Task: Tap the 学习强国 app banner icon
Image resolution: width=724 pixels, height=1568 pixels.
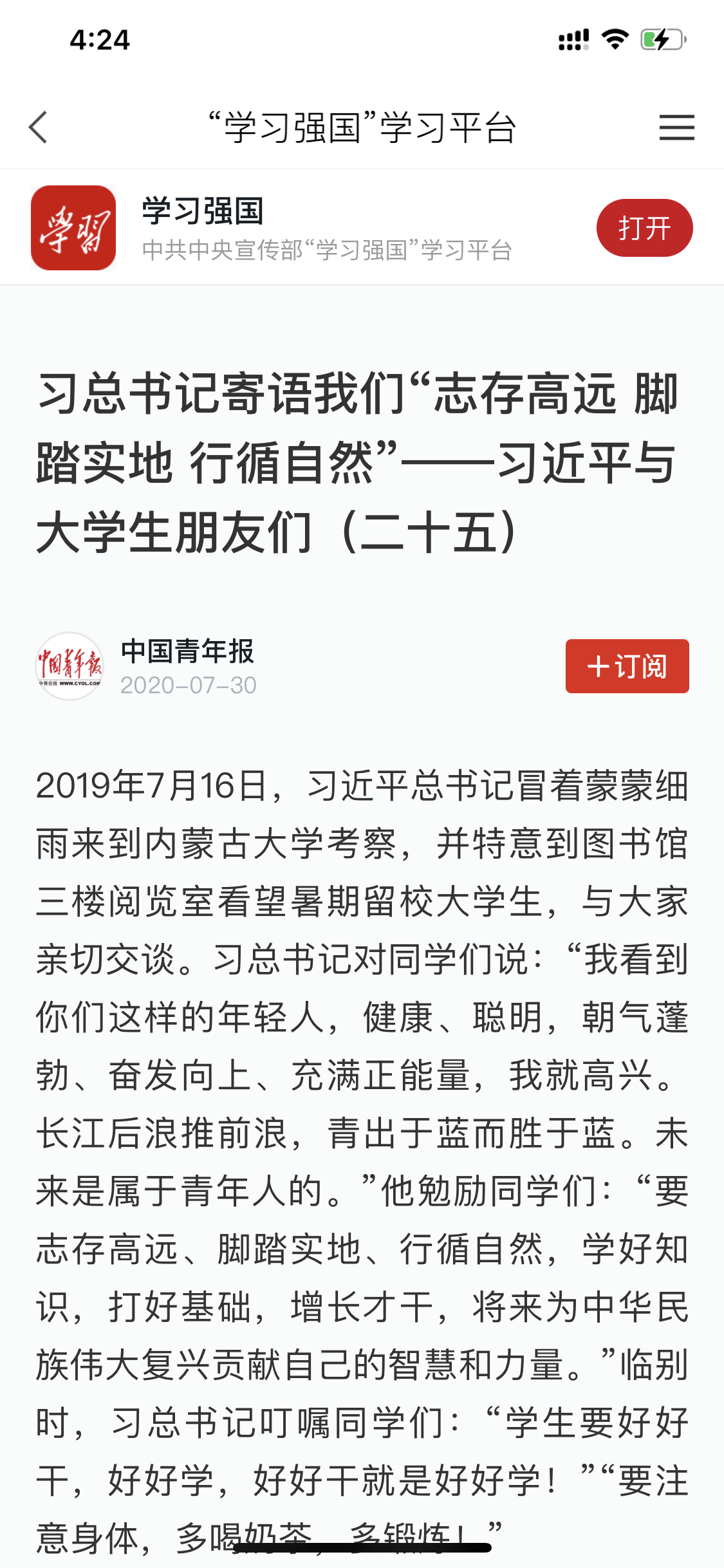Action: point(73,228)
